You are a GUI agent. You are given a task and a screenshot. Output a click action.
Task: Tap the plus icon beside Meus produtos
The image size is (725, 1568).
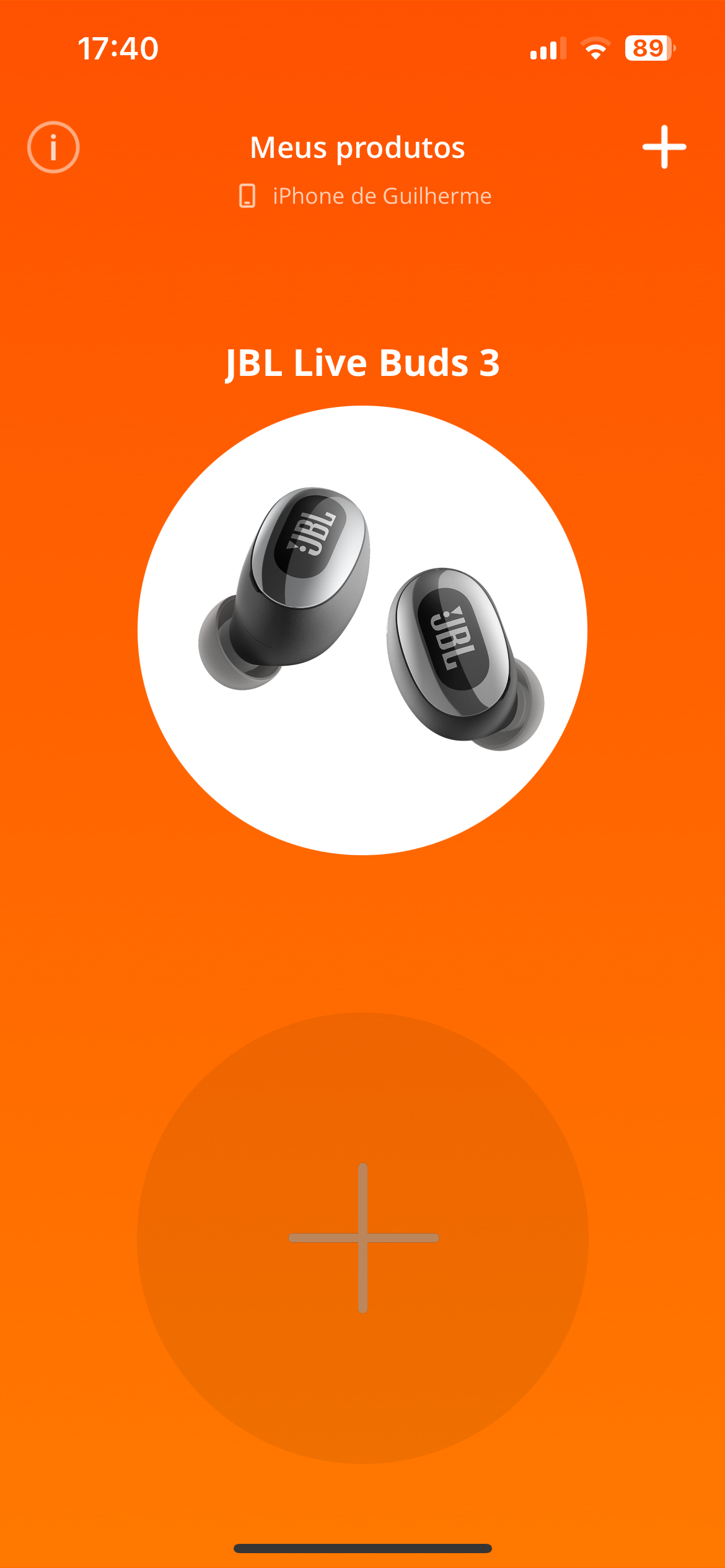664,147
